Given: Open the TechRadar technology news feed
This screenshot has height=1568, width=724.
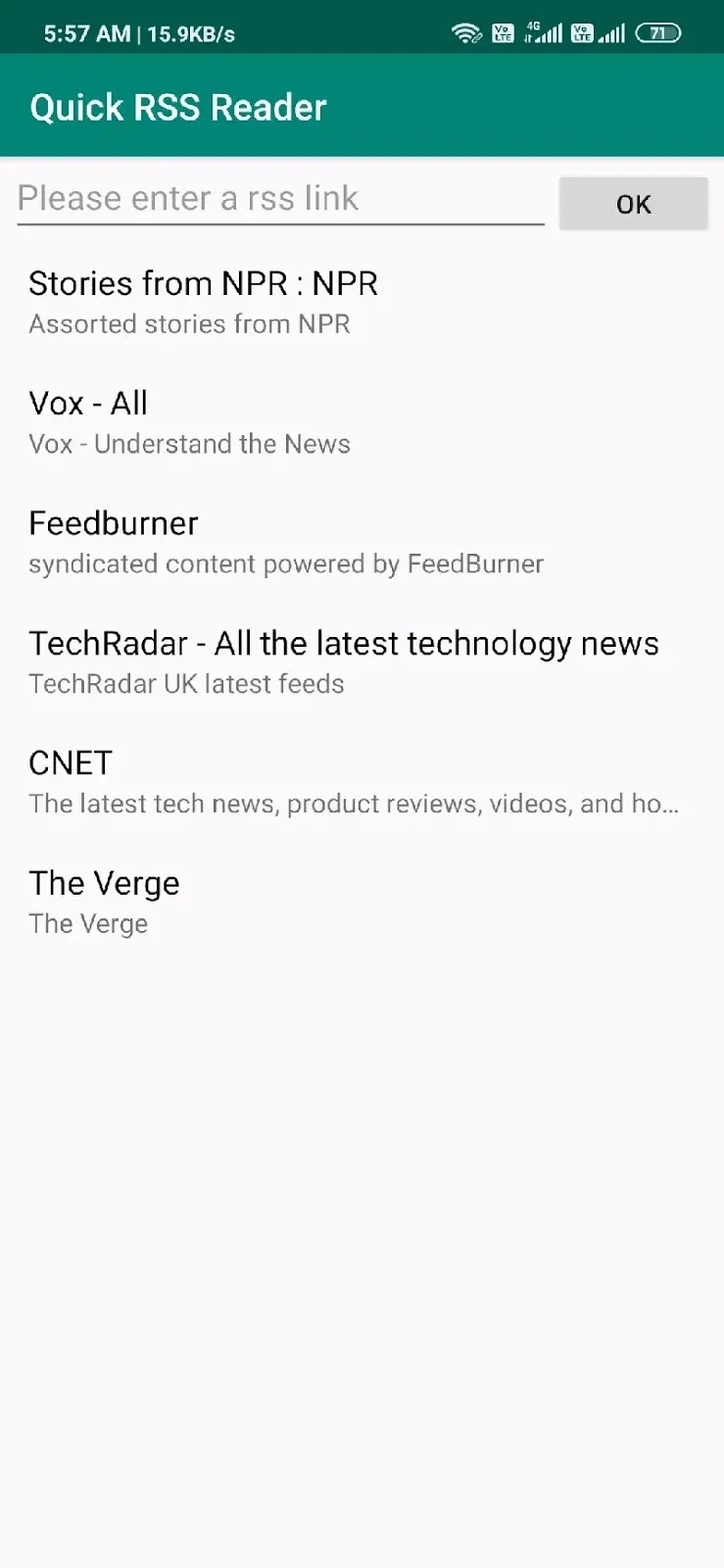Looking at the screenshot, I should click(362, 662).
